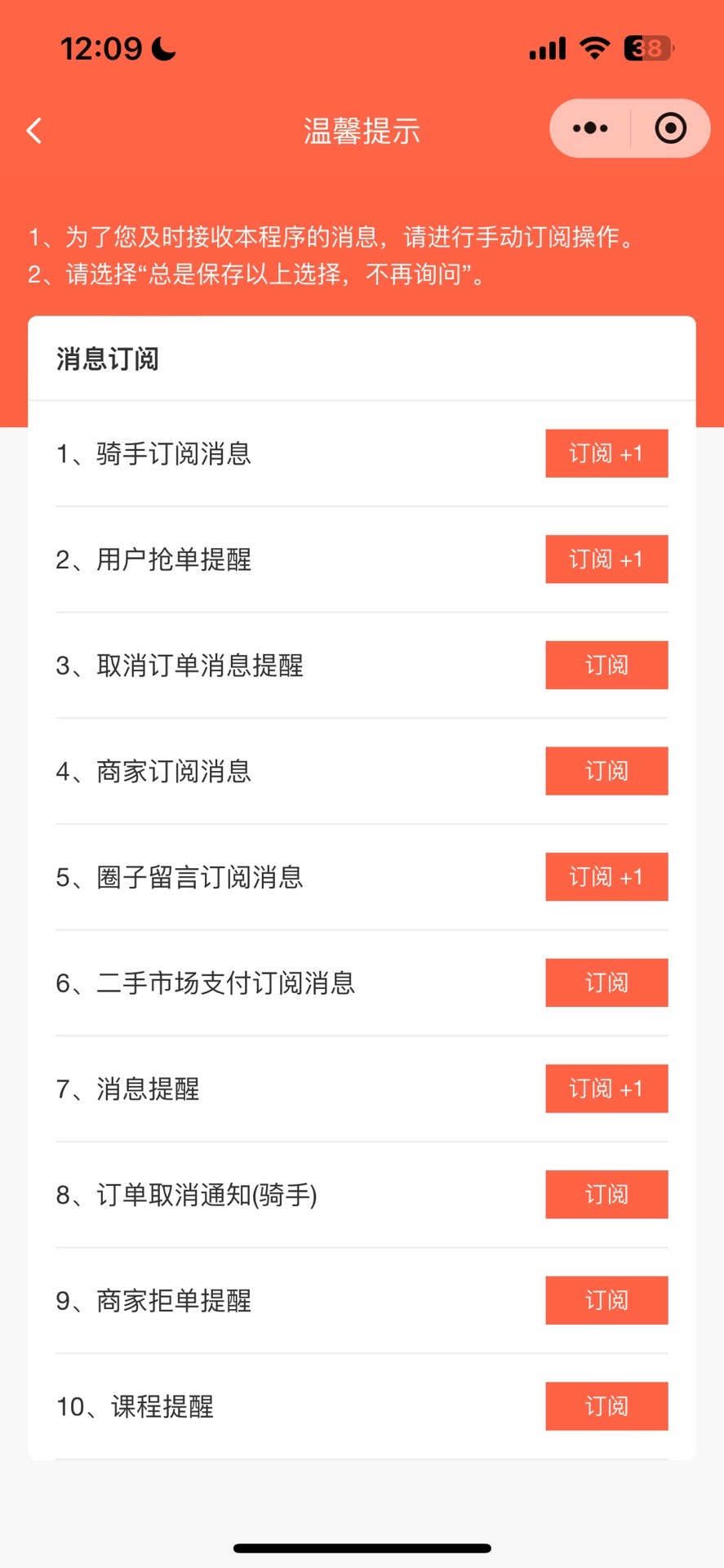The width and height of the screenshot is (724, 1568).
Task: Subscribe to 商家订阅消息
Action: click(x=606, y=771)
